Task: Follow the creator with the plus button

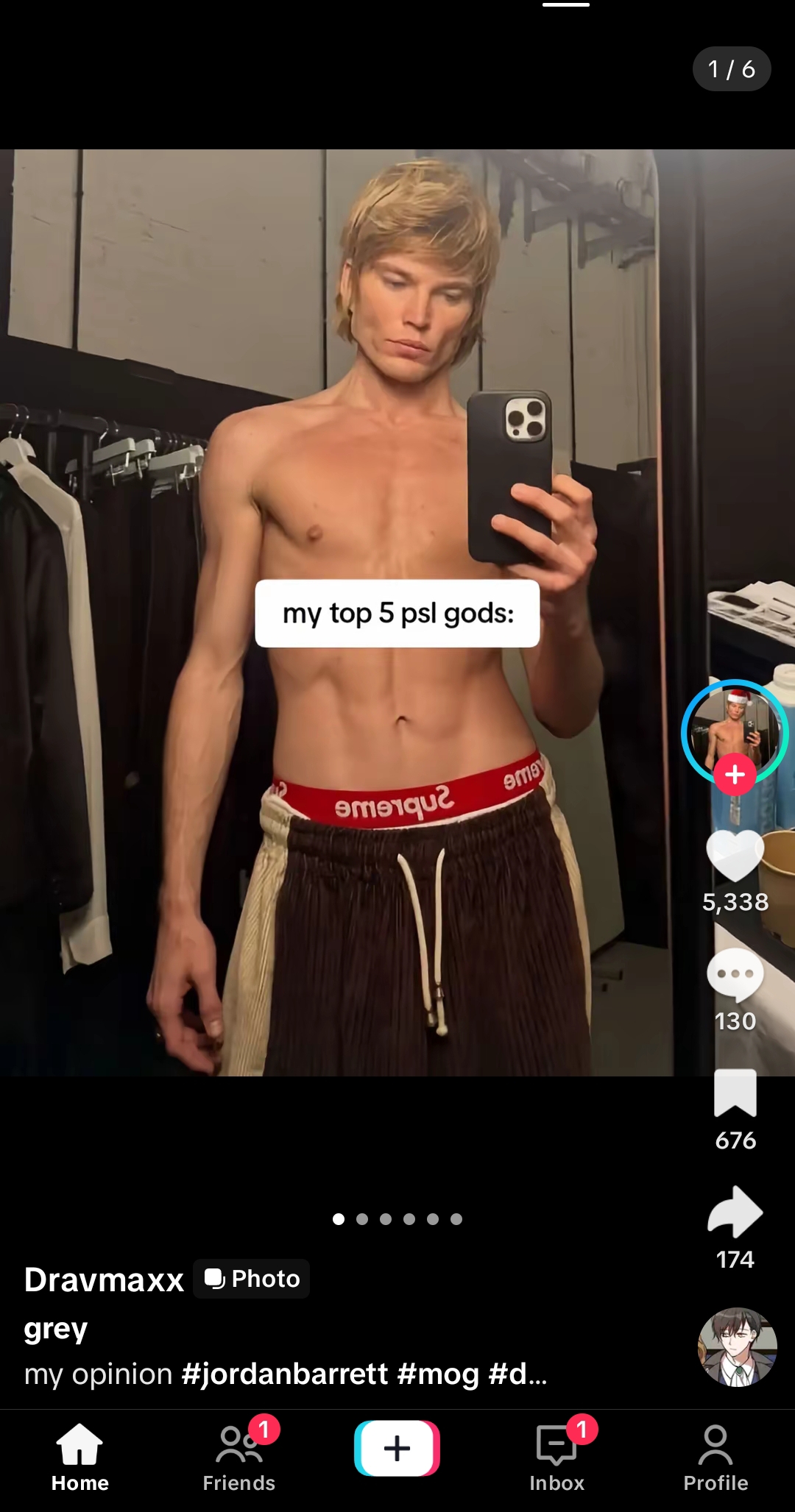Action: 735,775
